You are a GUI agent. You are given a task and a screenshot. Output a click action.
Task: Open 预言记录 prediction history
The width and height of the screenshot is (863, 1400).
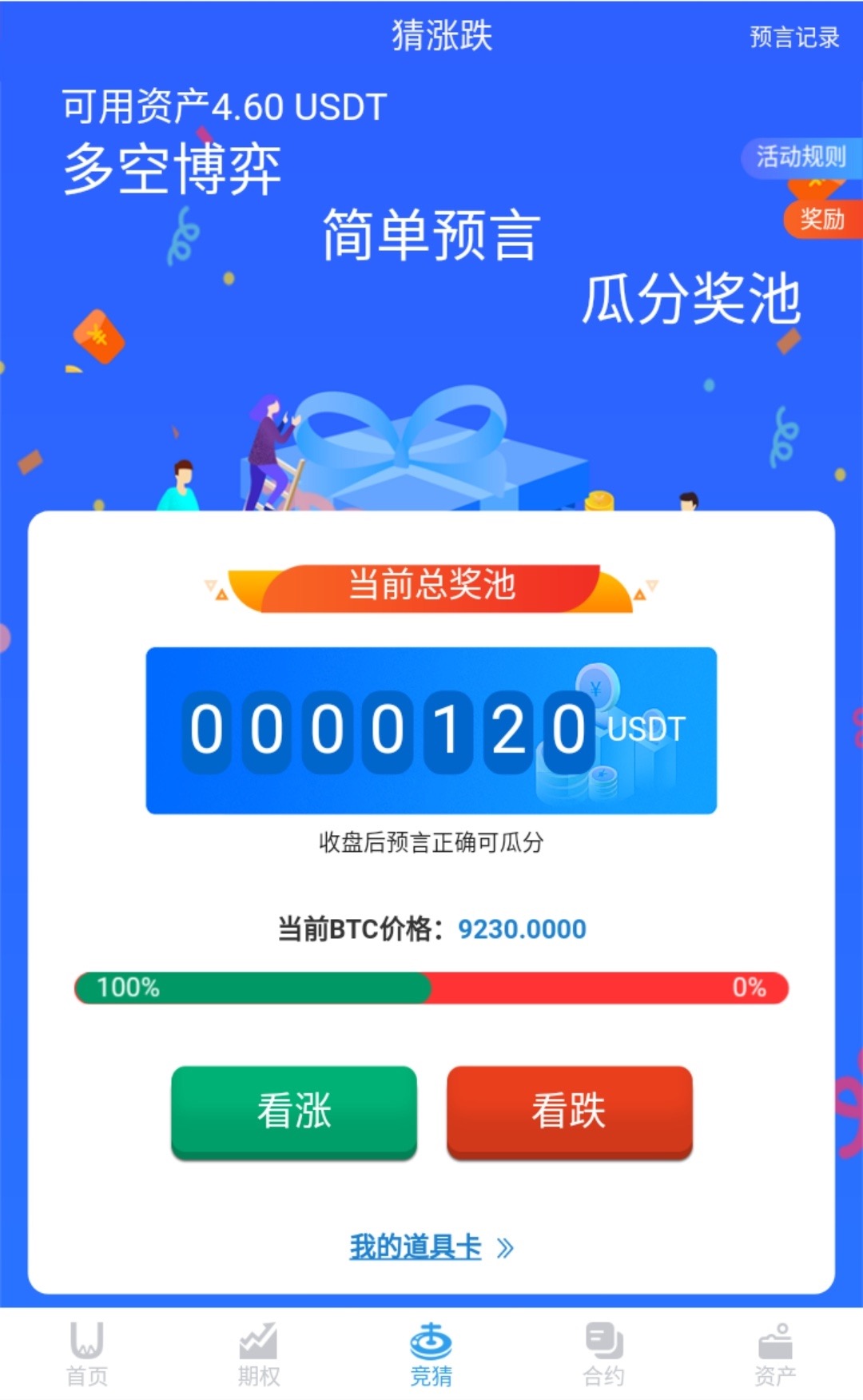(794, 37)
